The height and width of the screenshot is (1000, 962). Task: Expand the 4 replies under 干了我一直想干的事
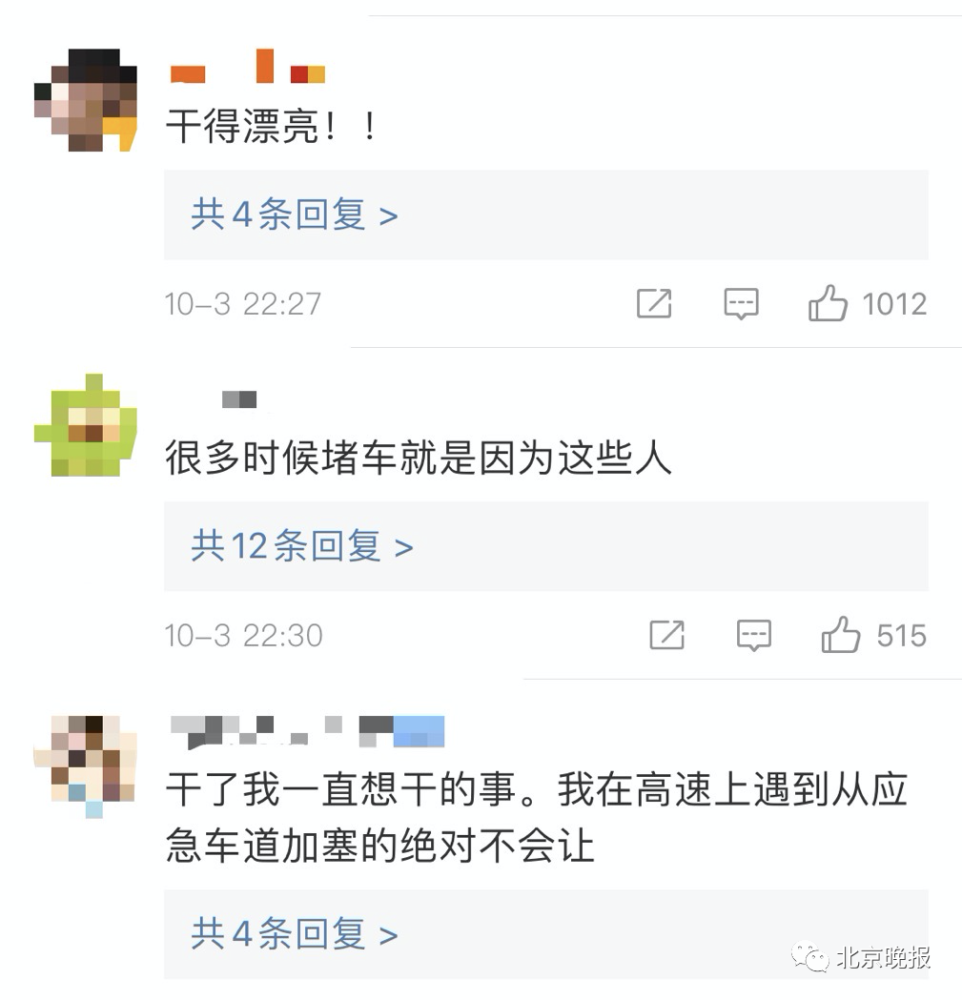point(294,935)
